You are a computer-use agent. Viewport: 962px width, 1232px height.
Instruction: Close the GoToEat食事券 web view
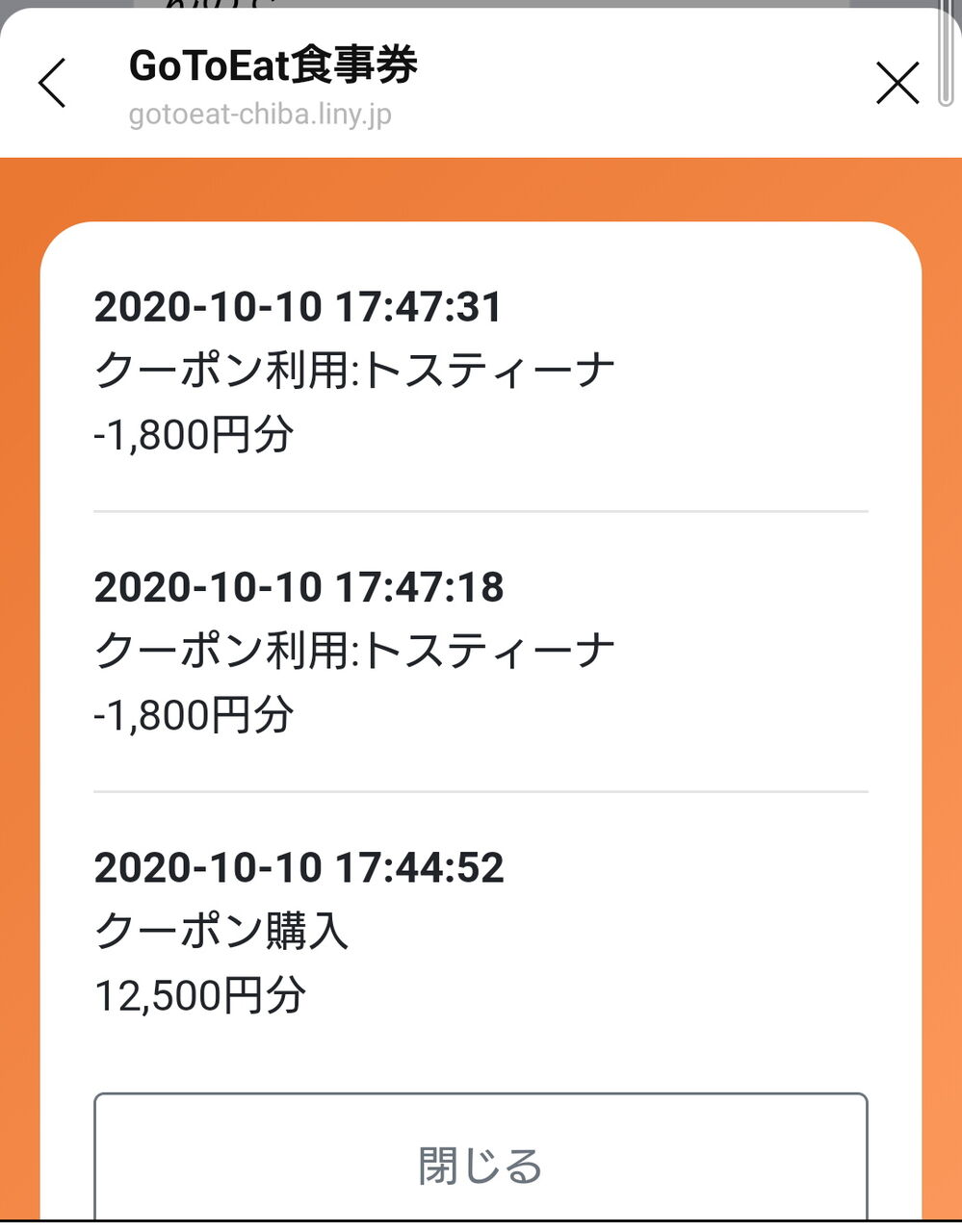click(x=897, y=84)
